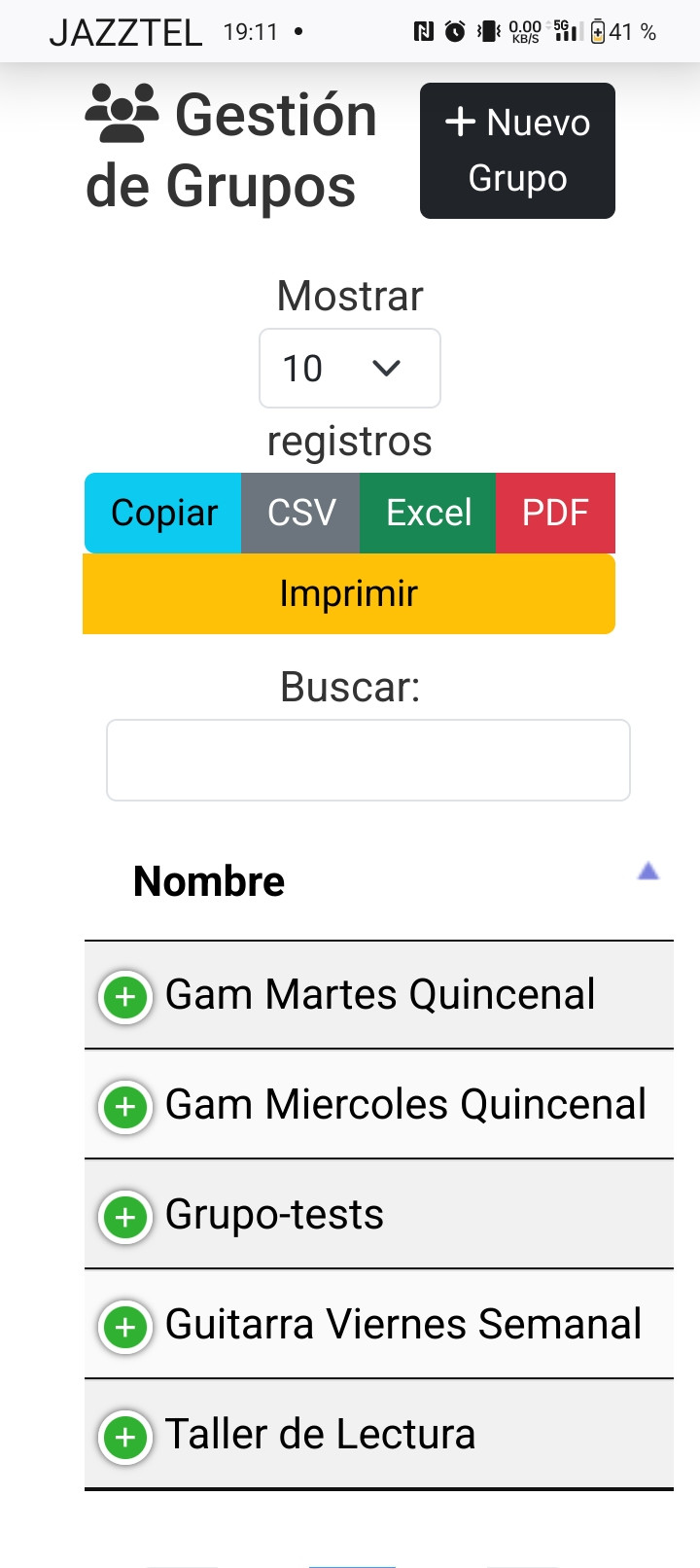This screenshot has height=1568, width=700.
Task: Expand the Guitarra Viernes Semanal row
Action: click(x=125, y=1327)
